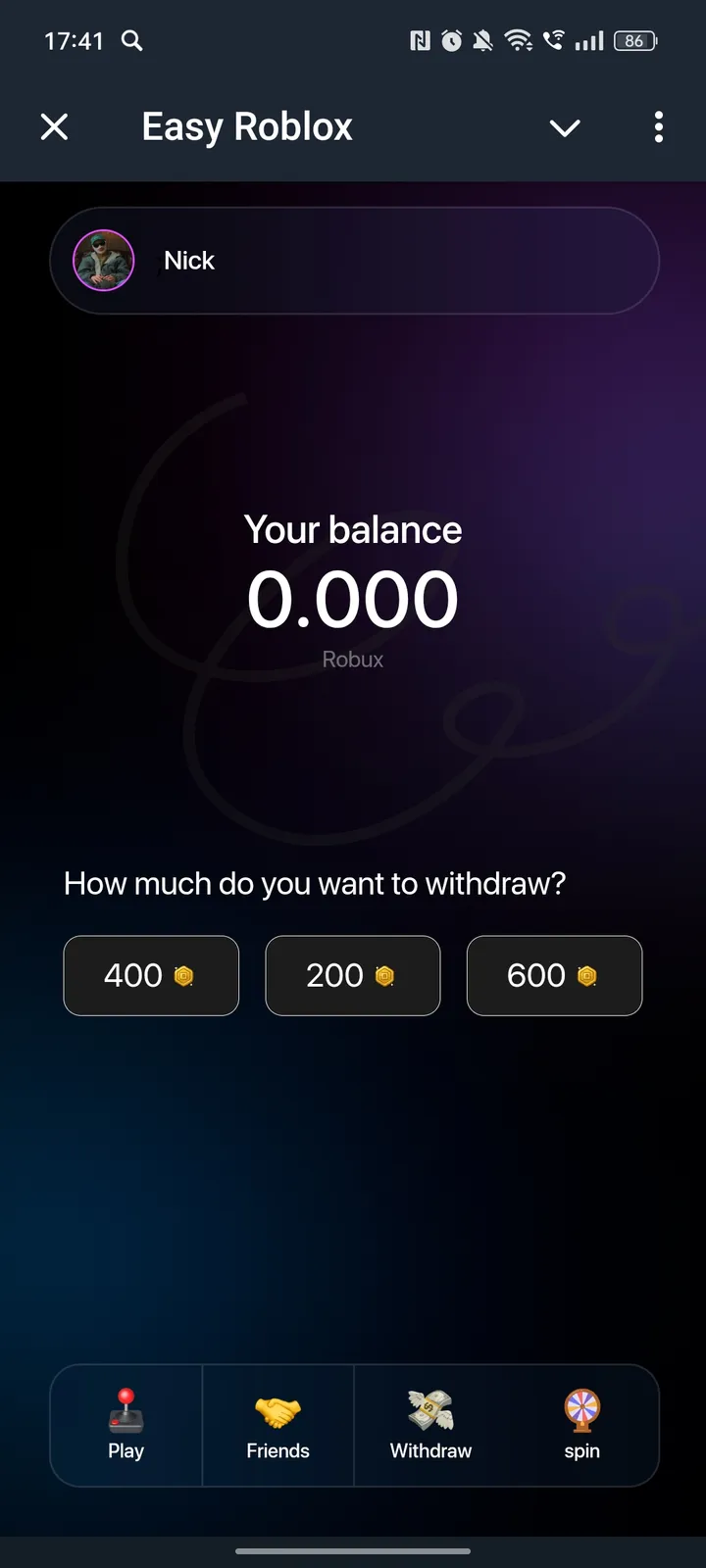Click the coin icon on the 200 option

(385, 975)
